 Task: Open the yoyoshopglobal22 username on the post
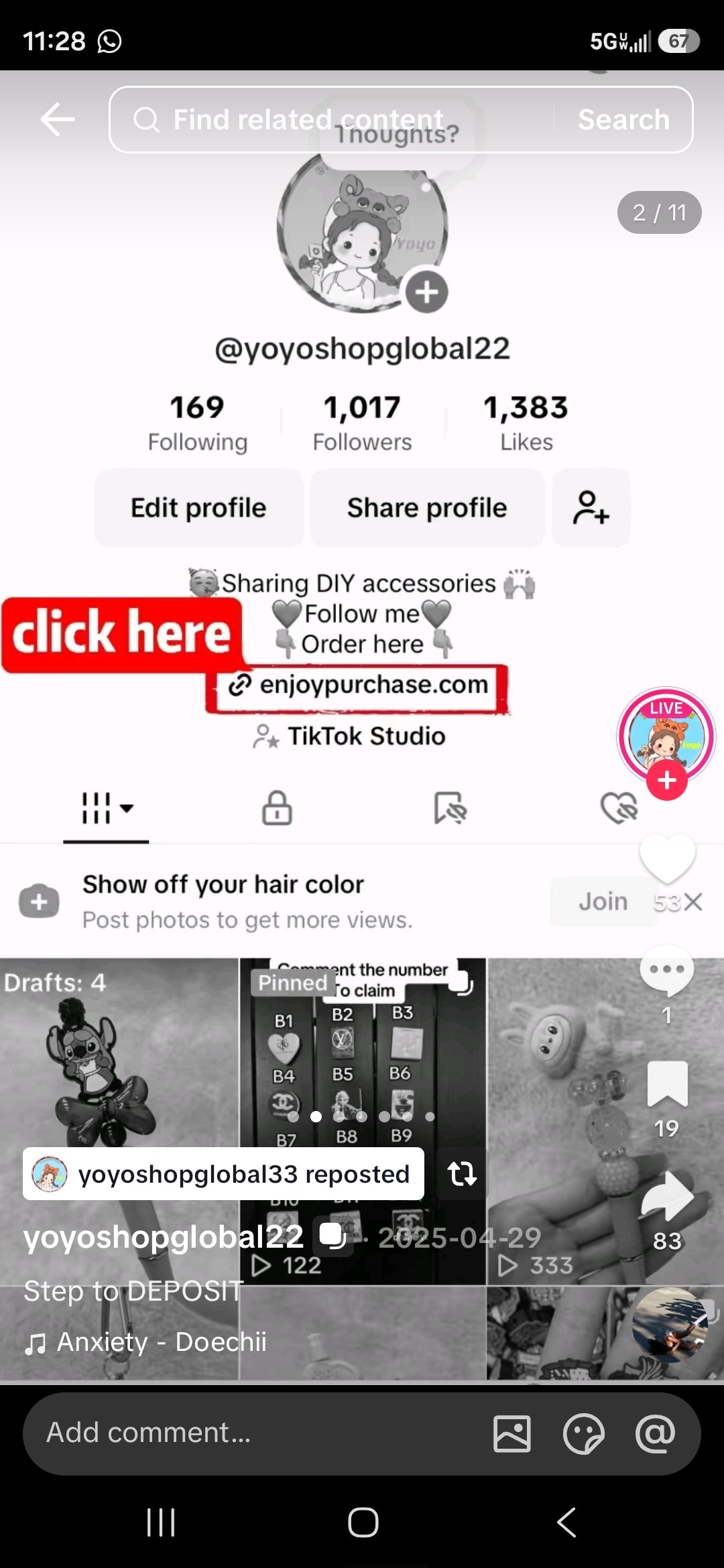[164, 1237]
